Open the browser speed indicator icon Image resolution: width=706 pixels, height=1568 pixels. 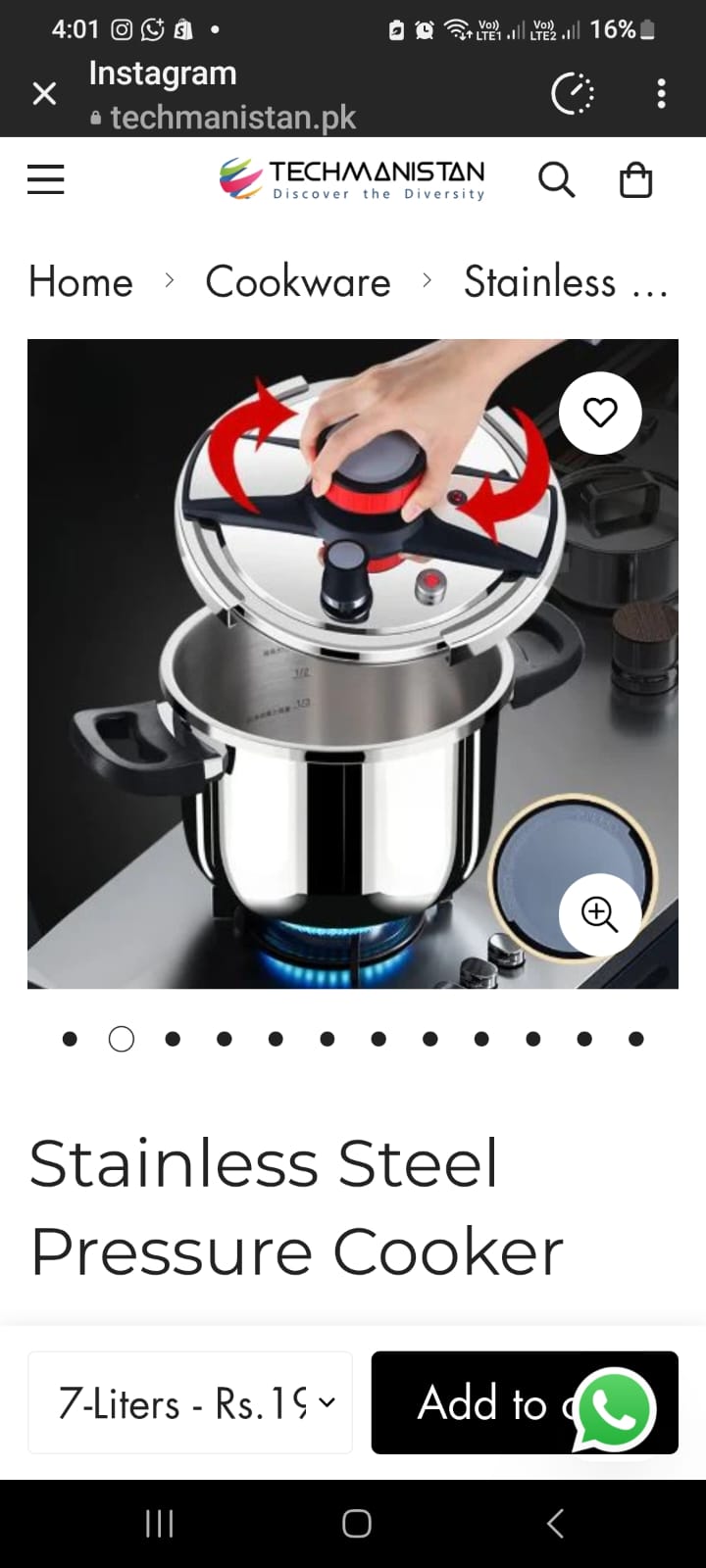coord(573,94)
